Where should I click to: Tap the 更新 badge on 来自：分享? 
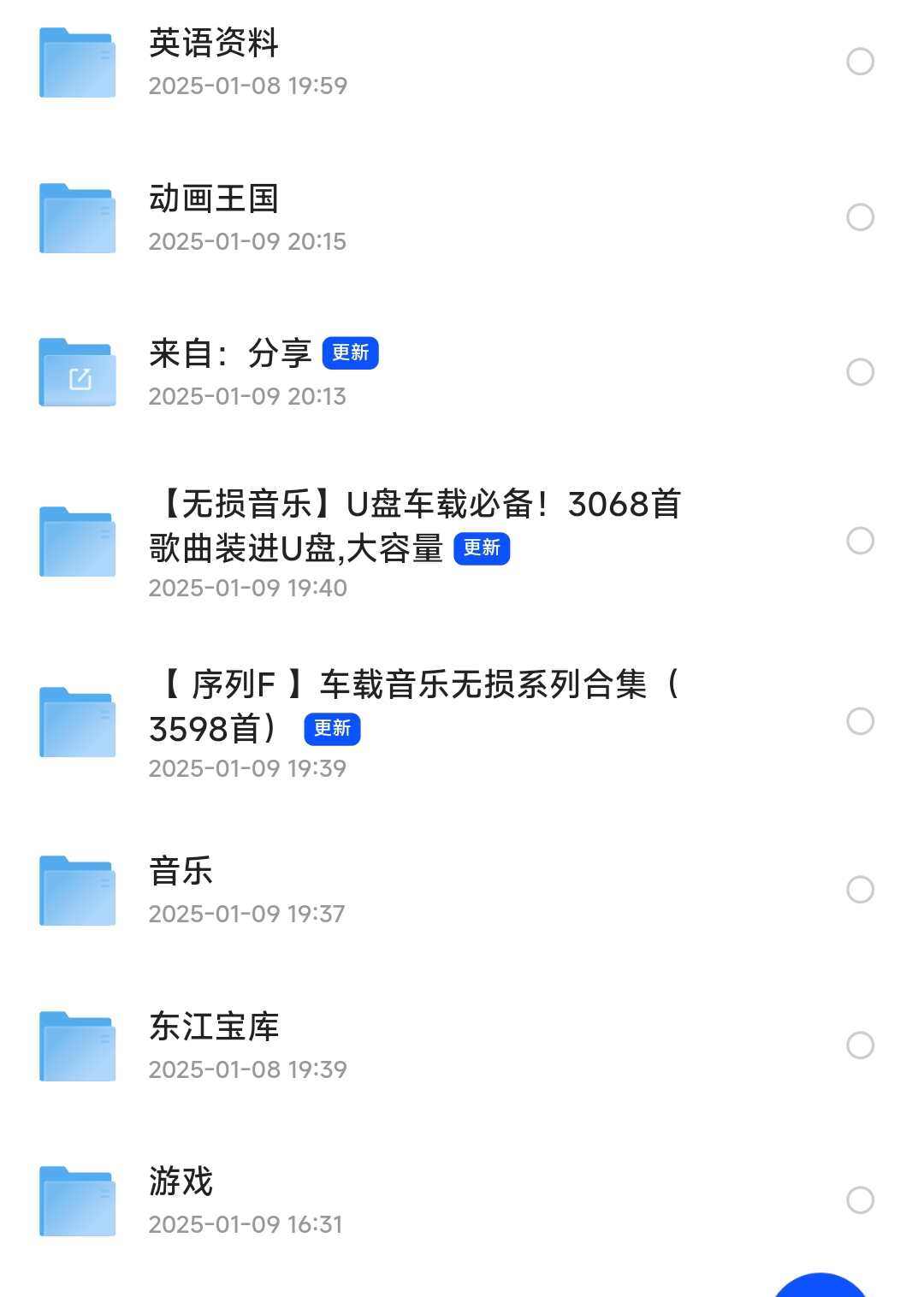[x=349, y=352]
